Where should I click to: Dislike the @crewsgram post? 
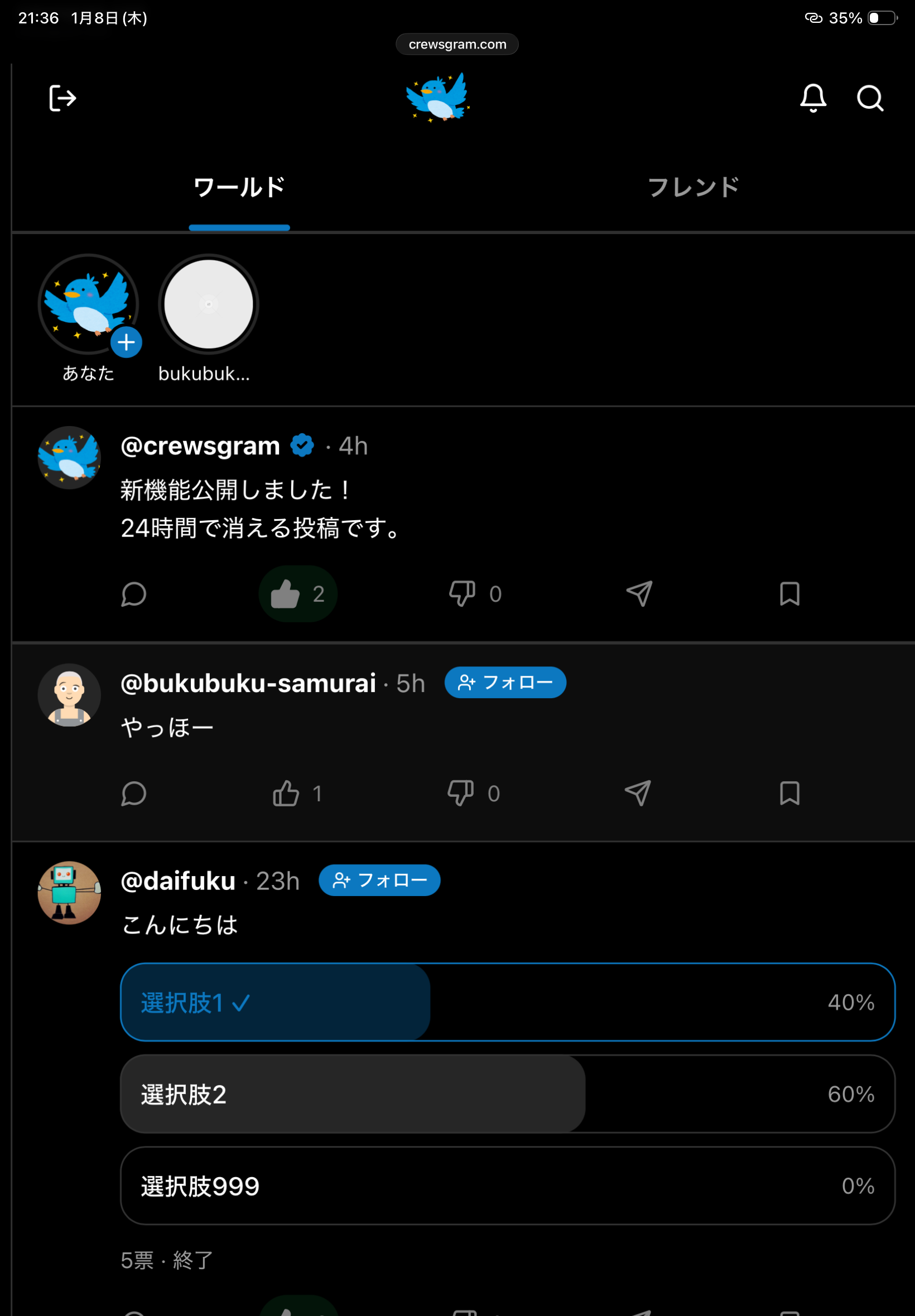462,594
